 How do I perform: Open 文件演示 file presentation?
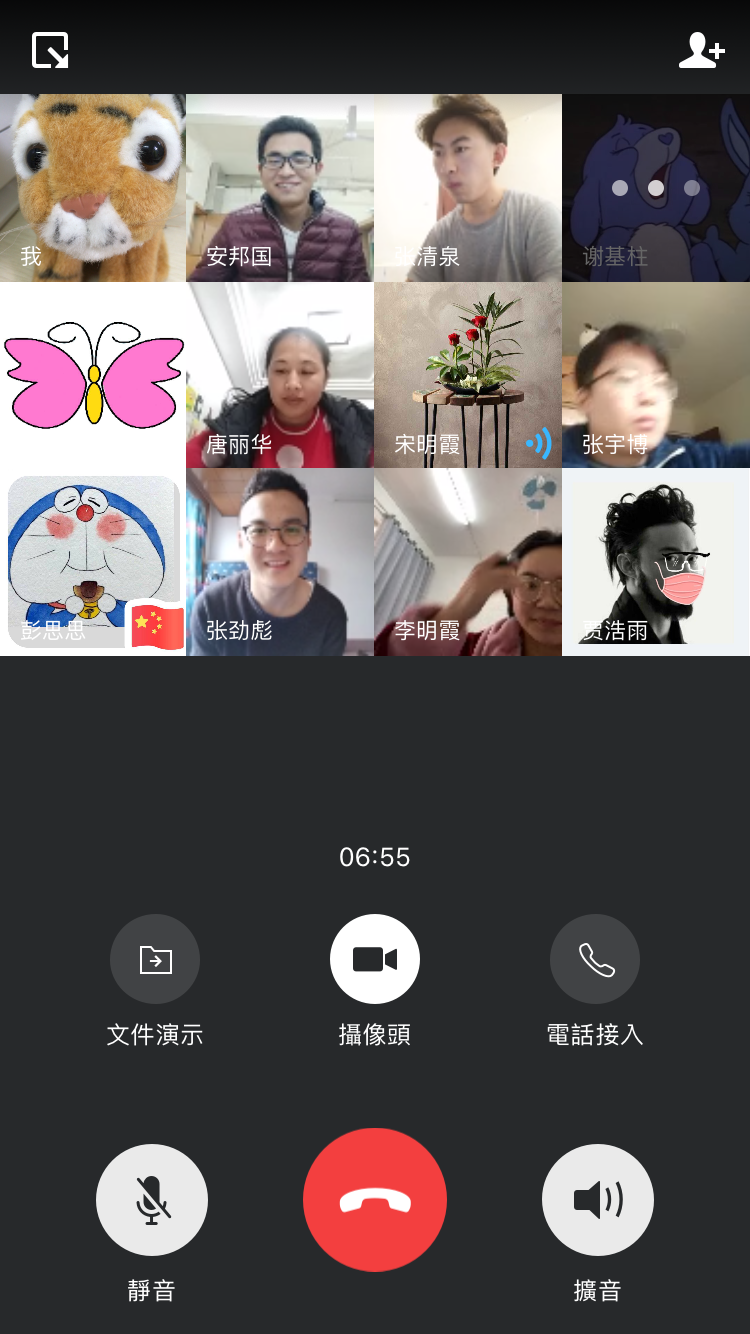(155, 959)
